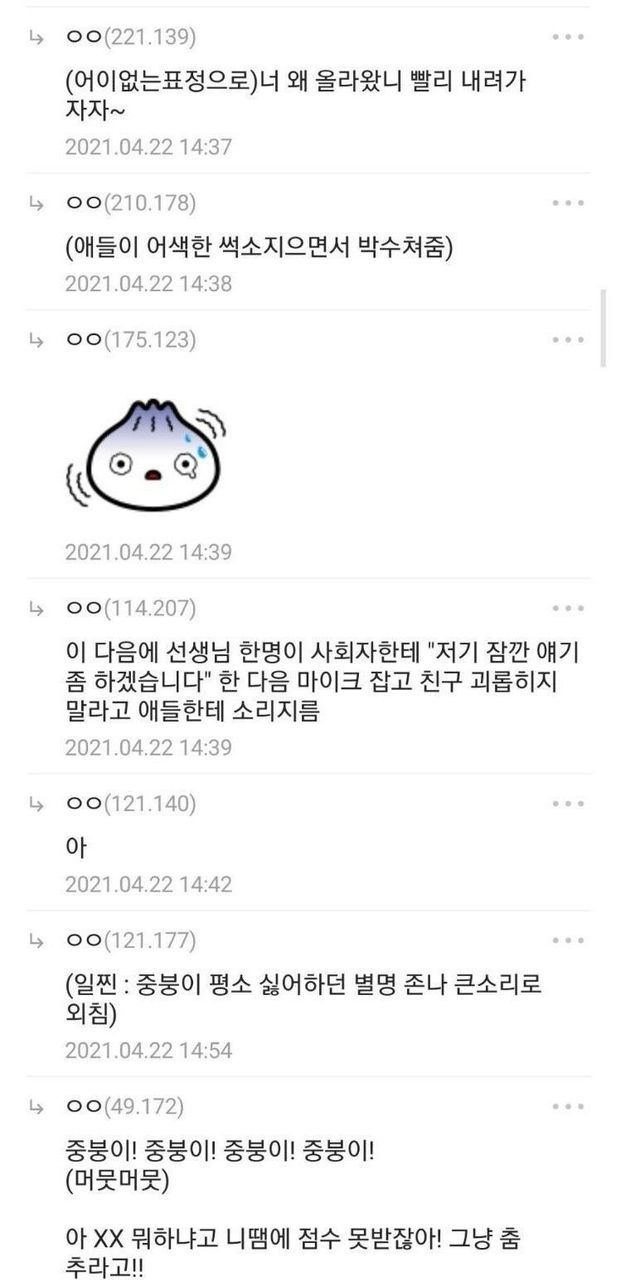Open more options for comment by ㅇㅇ(175.123)
640x1280 pixels.
coord(568,340)
